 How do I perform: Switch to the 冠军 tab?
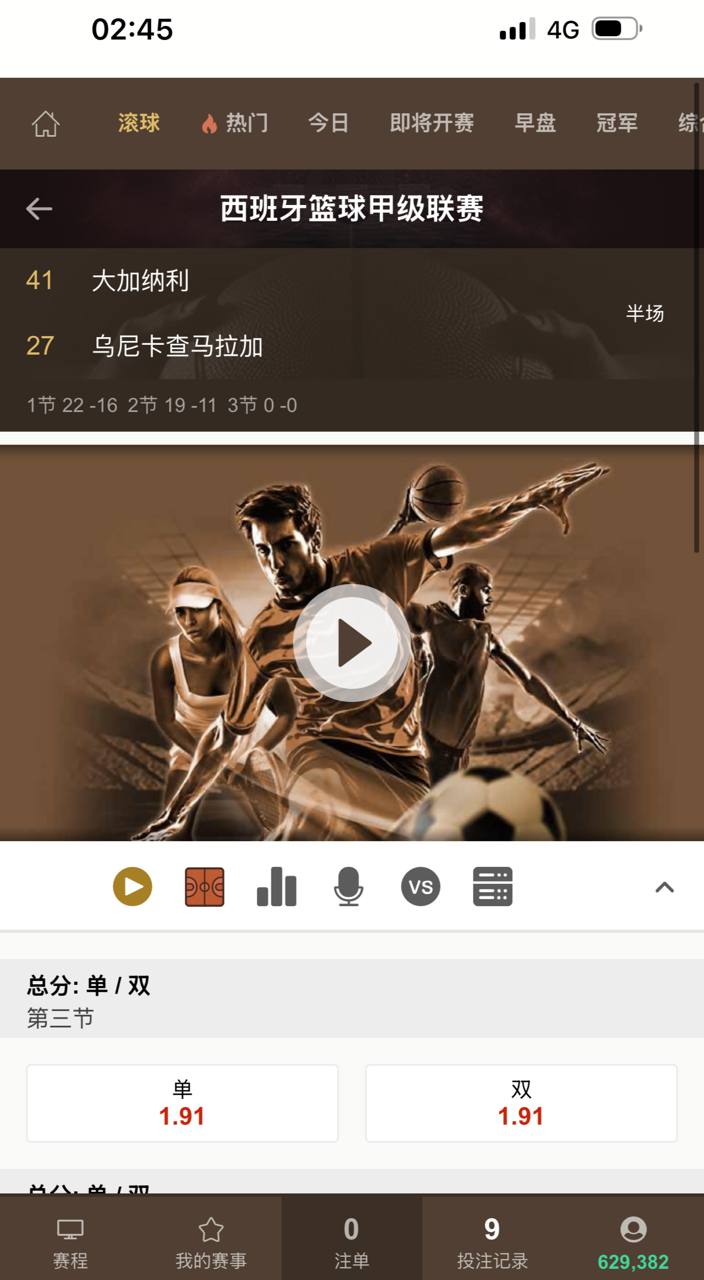tap(617, 123)
